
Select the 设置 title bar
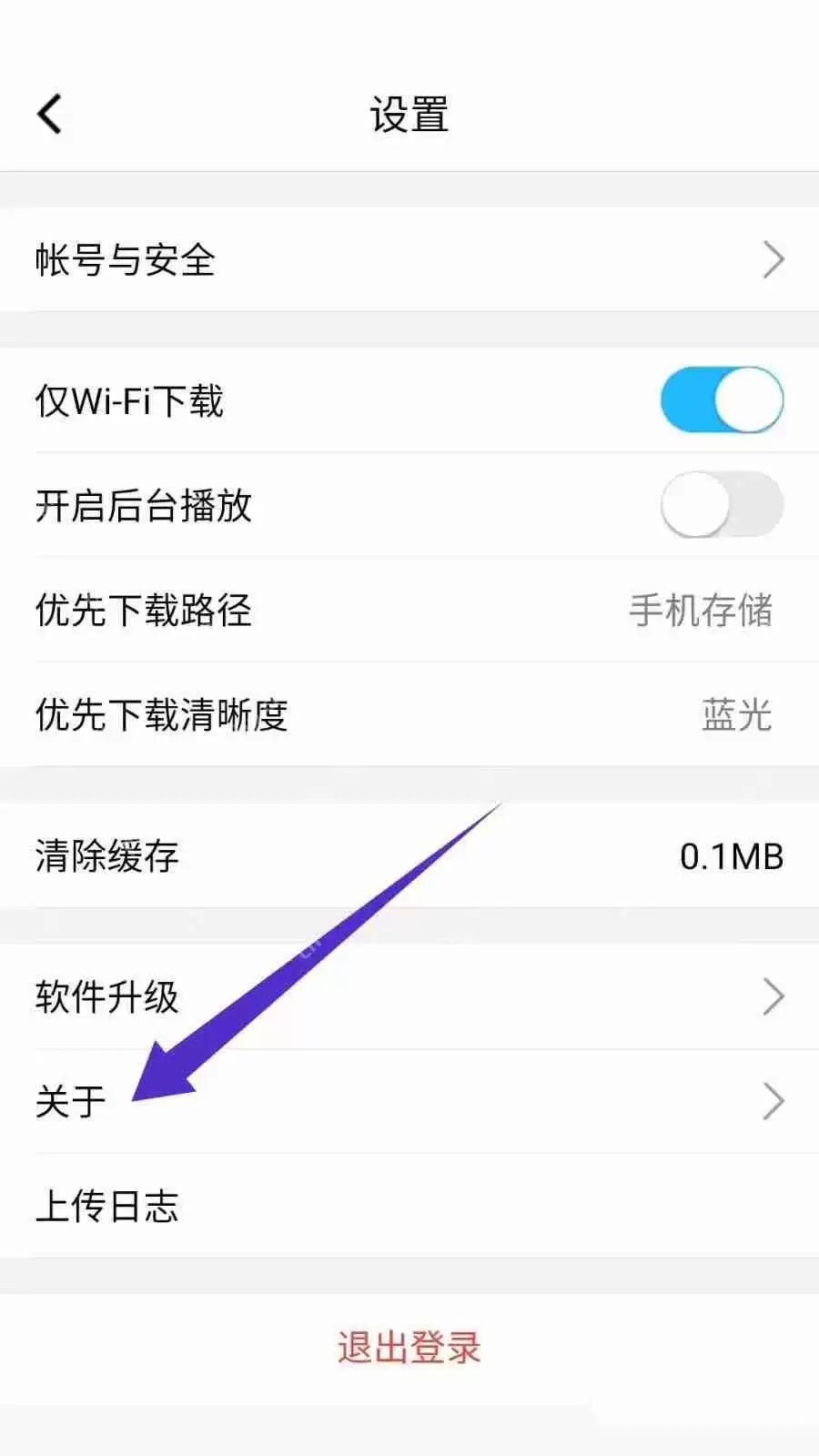(x=409, y=113)
